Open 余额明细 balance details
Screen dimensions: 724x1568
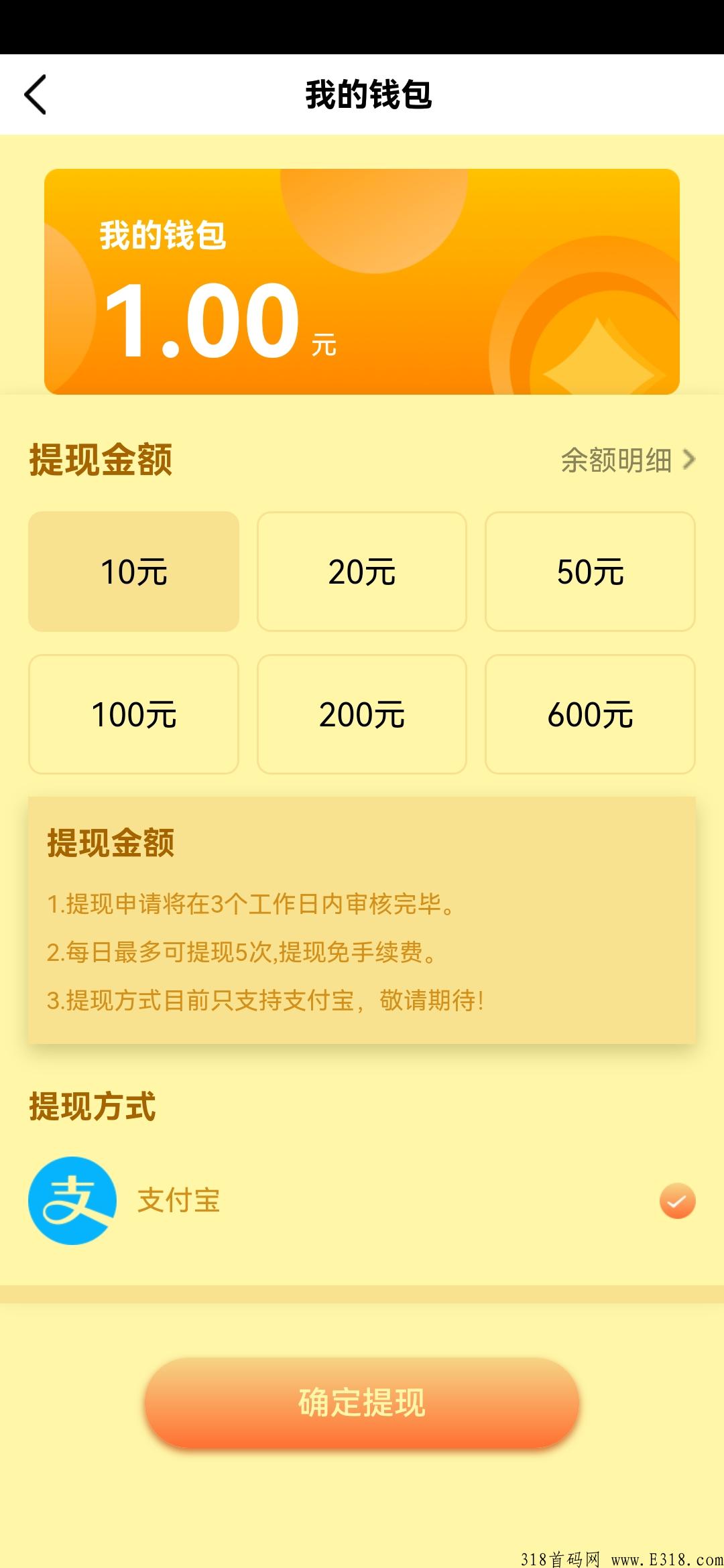[617, 461]
